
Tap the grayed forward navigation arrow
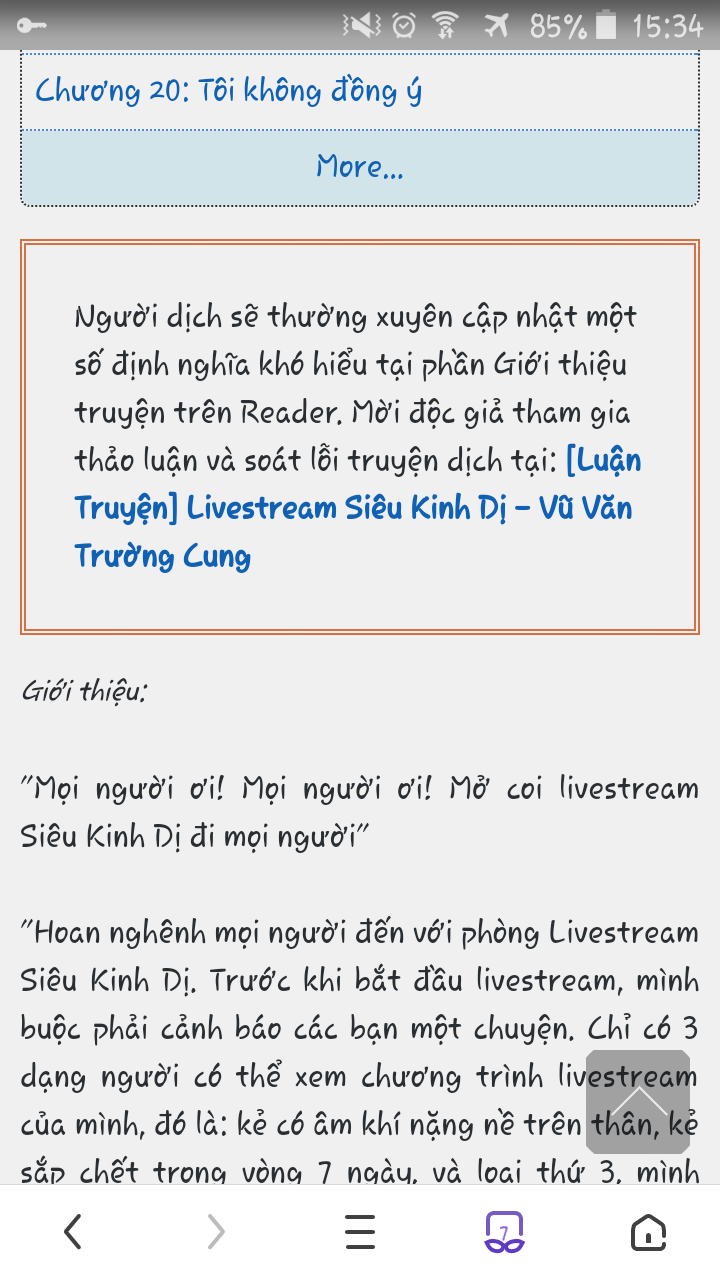coord(216,1231)
